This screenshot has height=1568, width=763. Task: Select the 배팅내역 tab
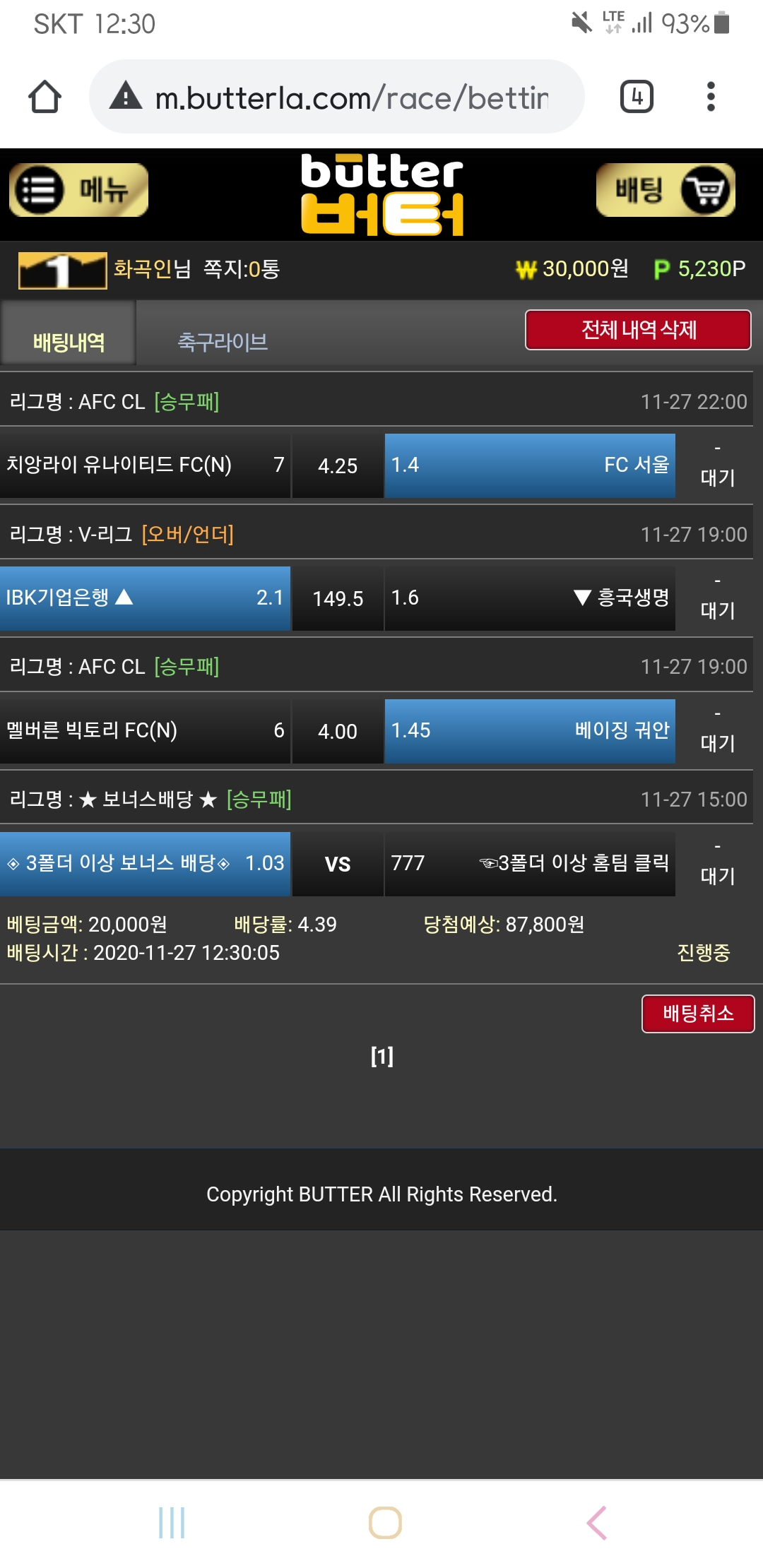click(x=69, y=342)
